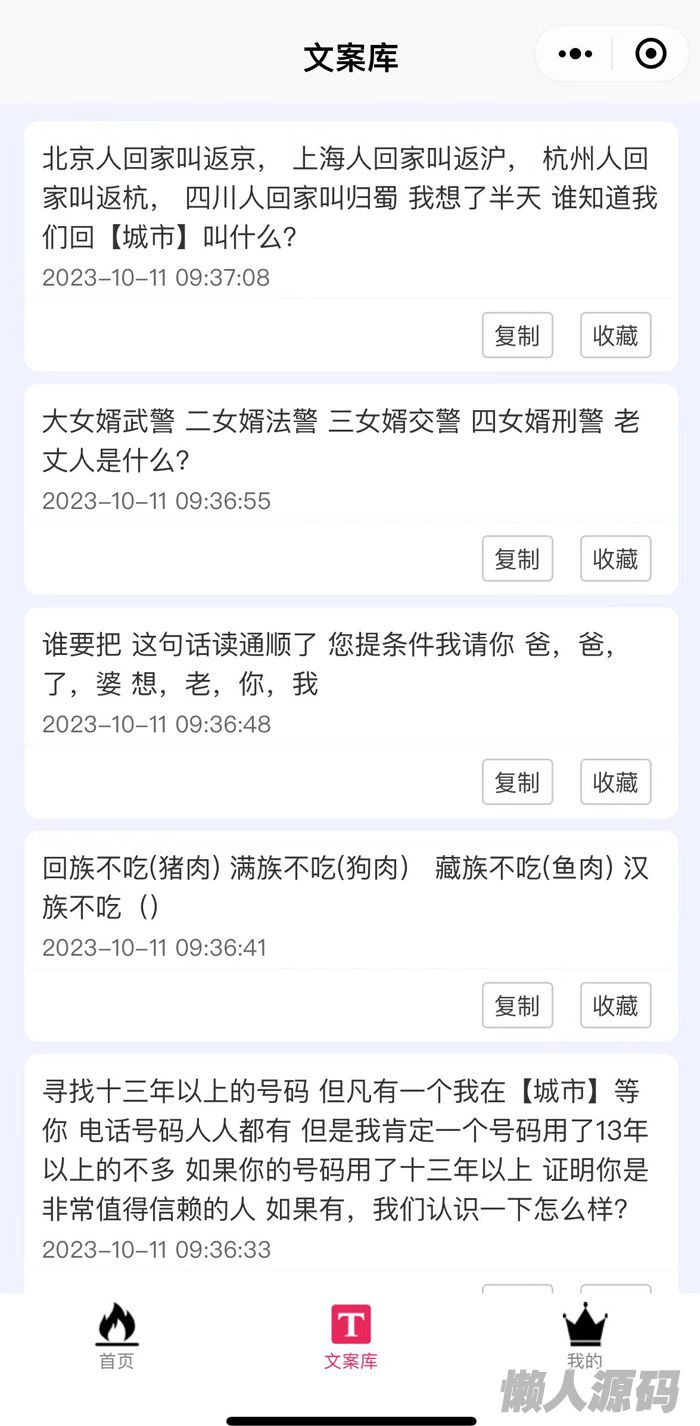
Task: Copy the 大女婿武警 riddle
Action: coord(517,559)
